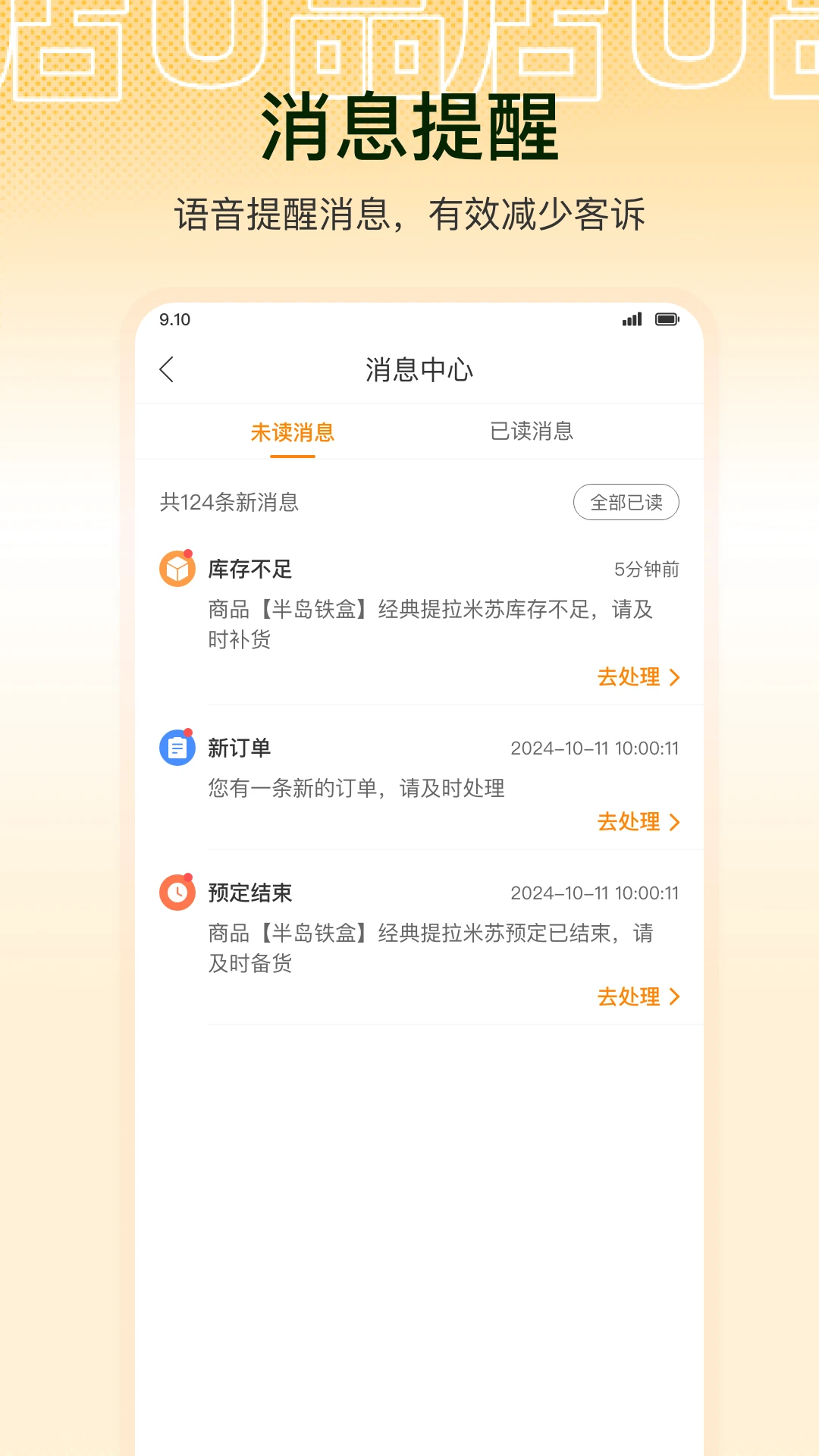The width and height of the screenshot is (819, 1456).
Task: Click 去处理 on the 库存不足 message
Action: coord(629,676)
